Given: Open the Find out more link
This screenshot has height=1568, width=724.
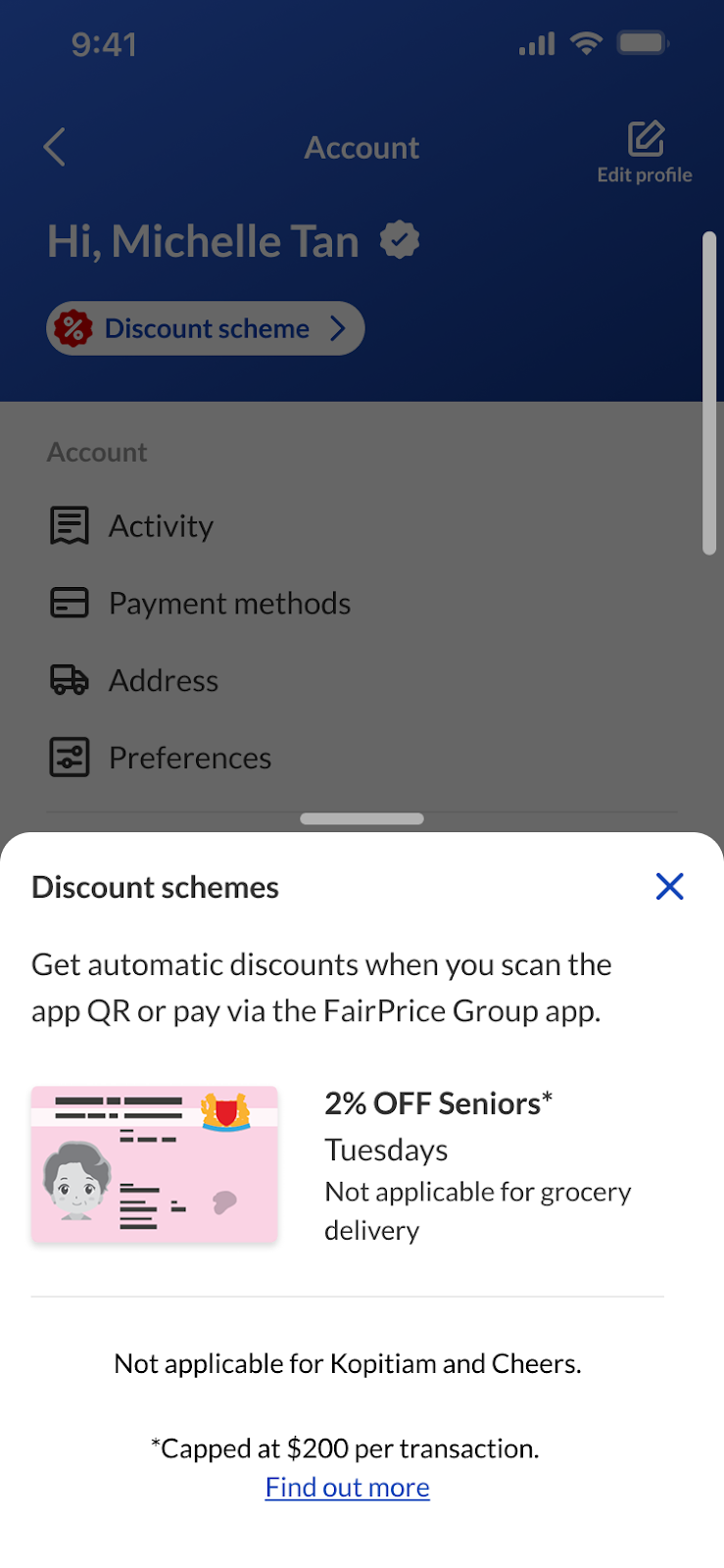Looking at the screenshot, I should [347, 1487].
